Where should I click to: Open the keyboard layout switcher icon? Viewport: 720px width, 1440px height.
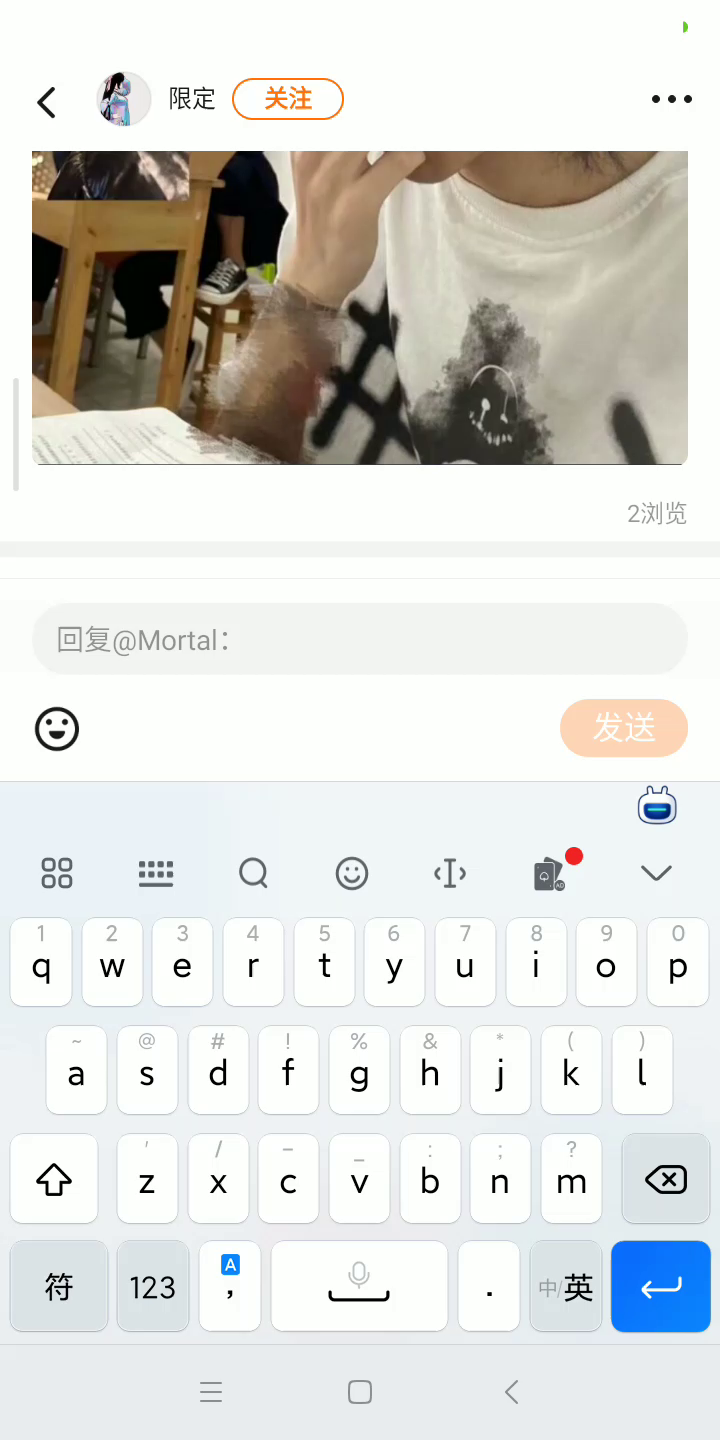[x=156, y=873]
